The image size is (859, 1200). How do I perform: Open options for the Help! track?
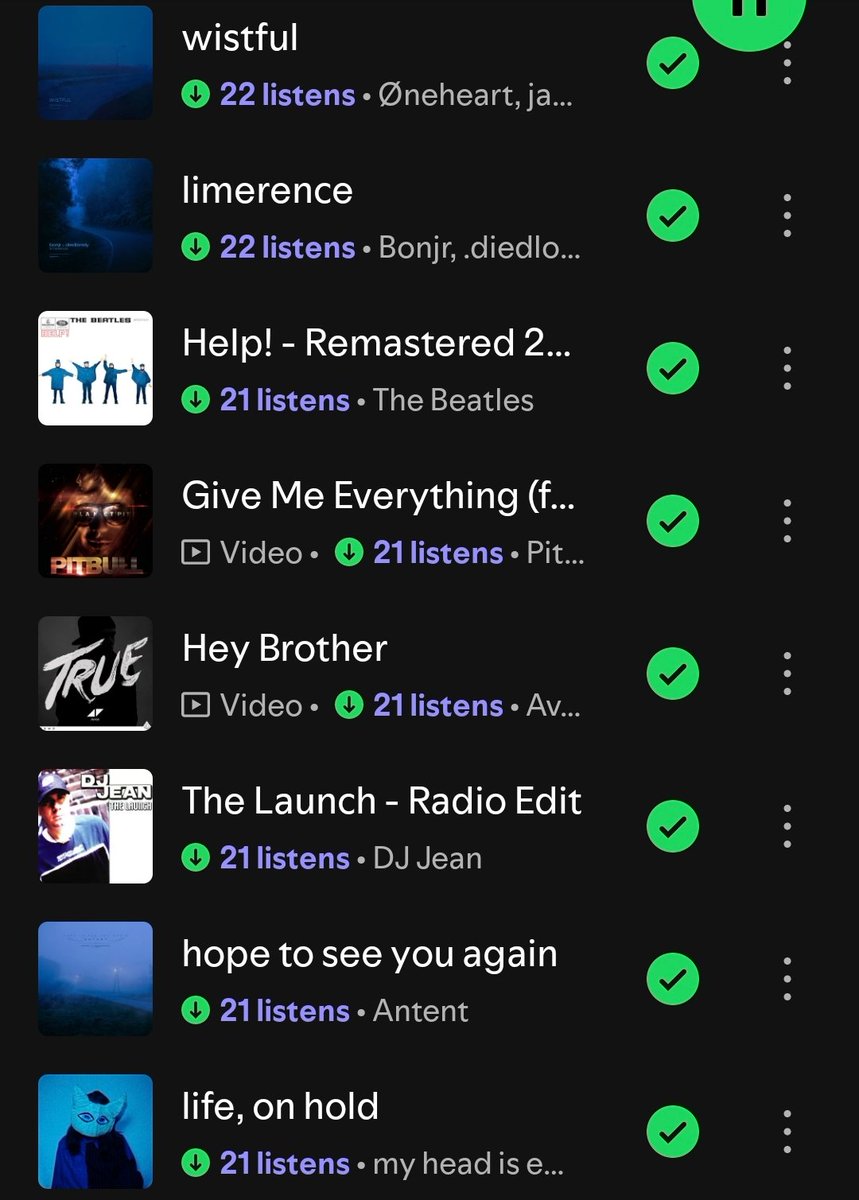(787, 368)
